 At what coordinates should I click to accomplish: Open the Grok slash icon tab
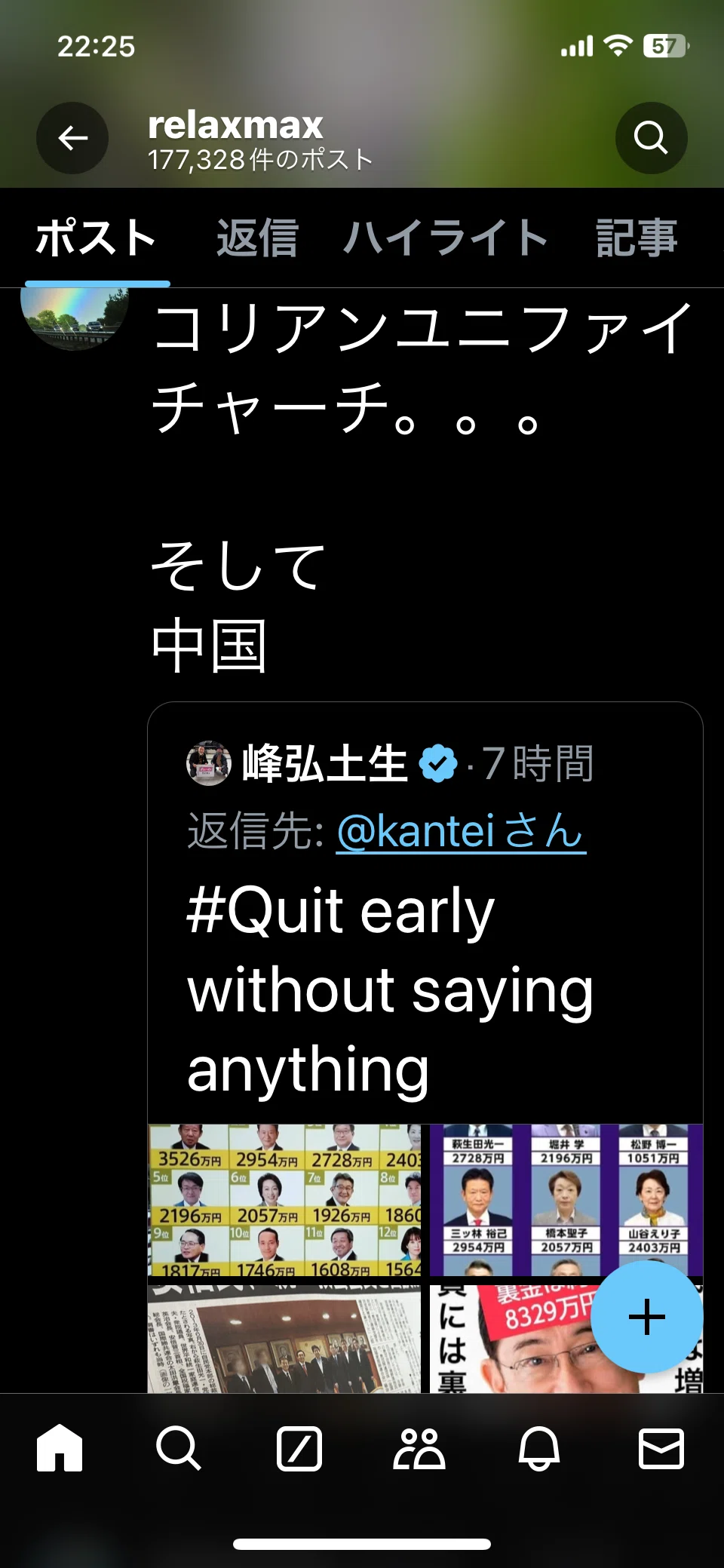(299, 1448)
